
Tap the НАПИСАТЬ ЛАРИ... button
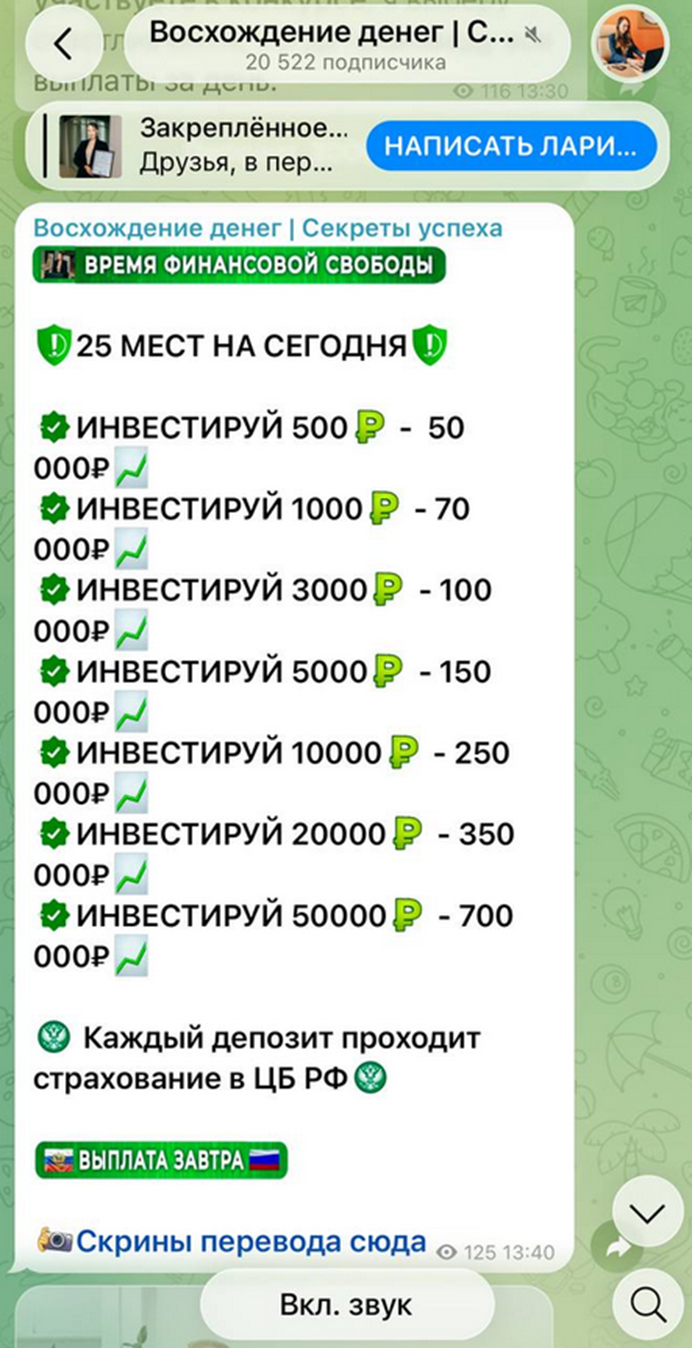[x=510, y=147]
